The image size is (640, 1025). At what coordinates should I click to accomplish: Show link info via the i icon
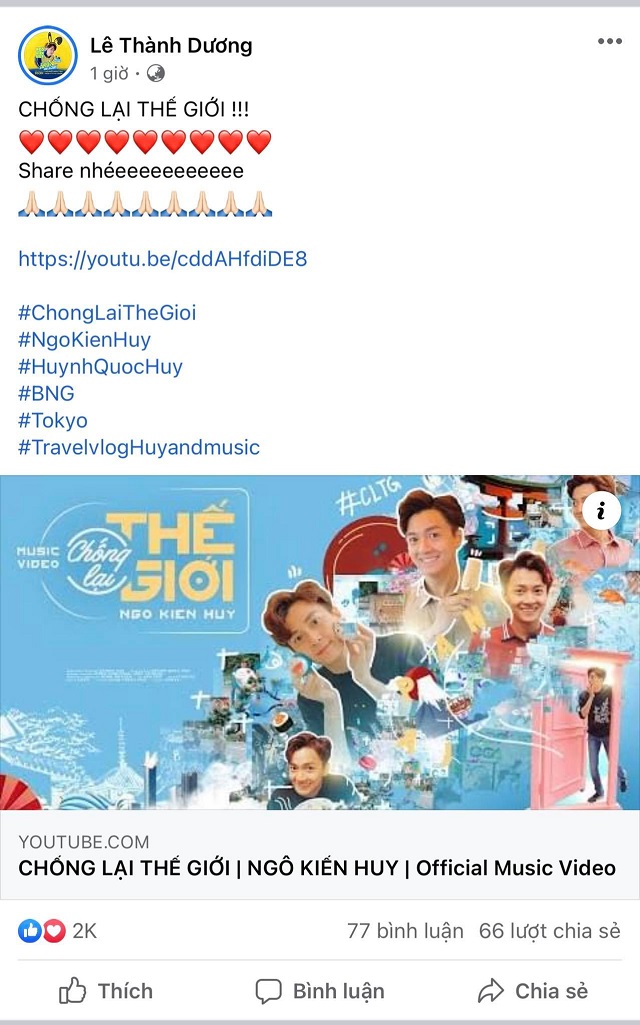(601, 511)
